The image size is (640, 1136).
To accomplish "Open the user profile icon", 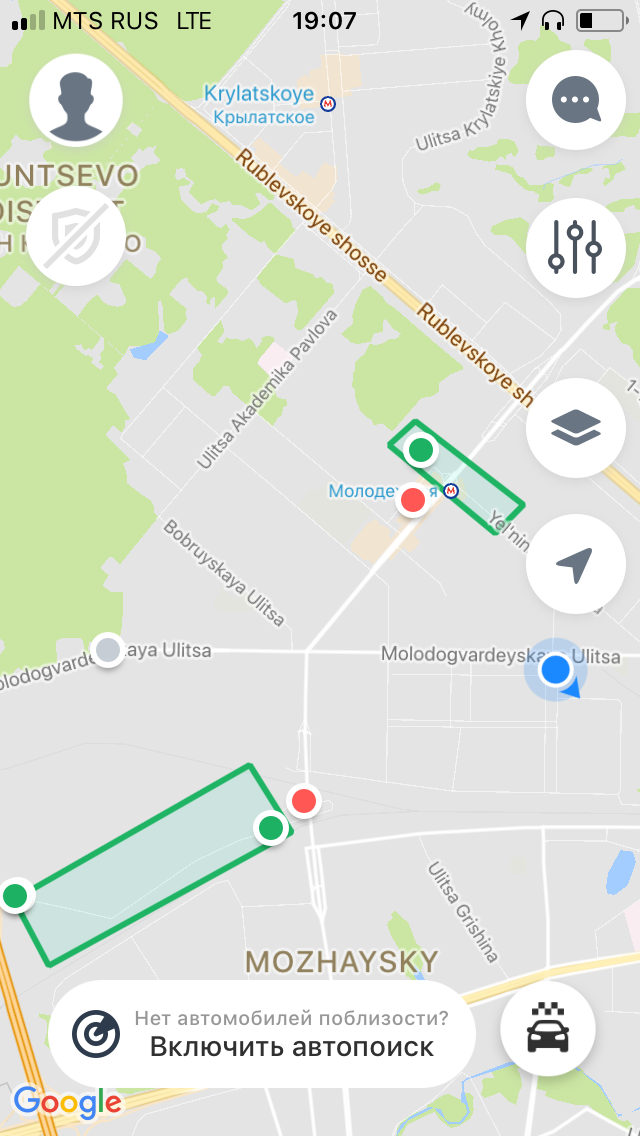I will pyautogui.click(x=76, y=101).
